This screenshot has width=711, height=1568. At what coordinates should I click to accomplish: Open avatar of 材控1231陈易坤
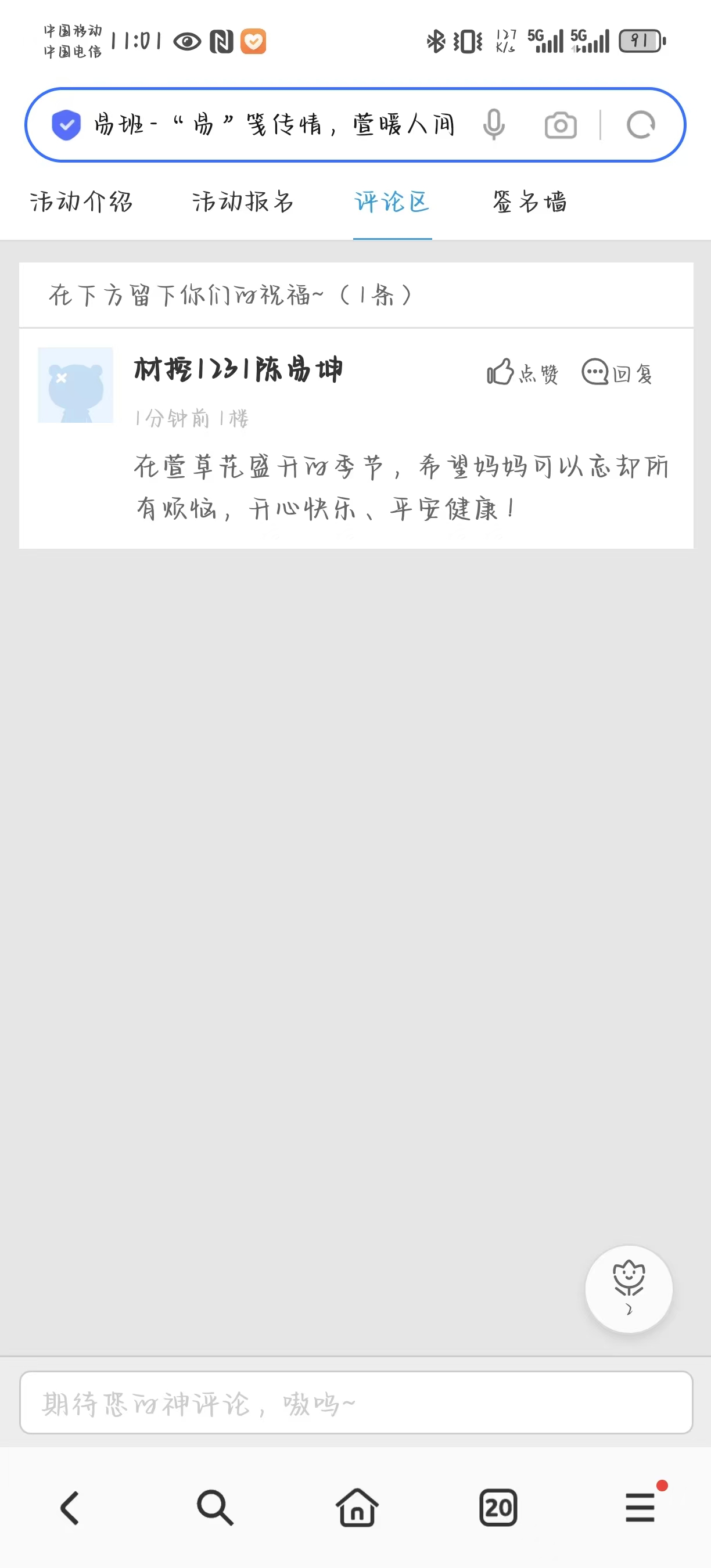[76, 384]
